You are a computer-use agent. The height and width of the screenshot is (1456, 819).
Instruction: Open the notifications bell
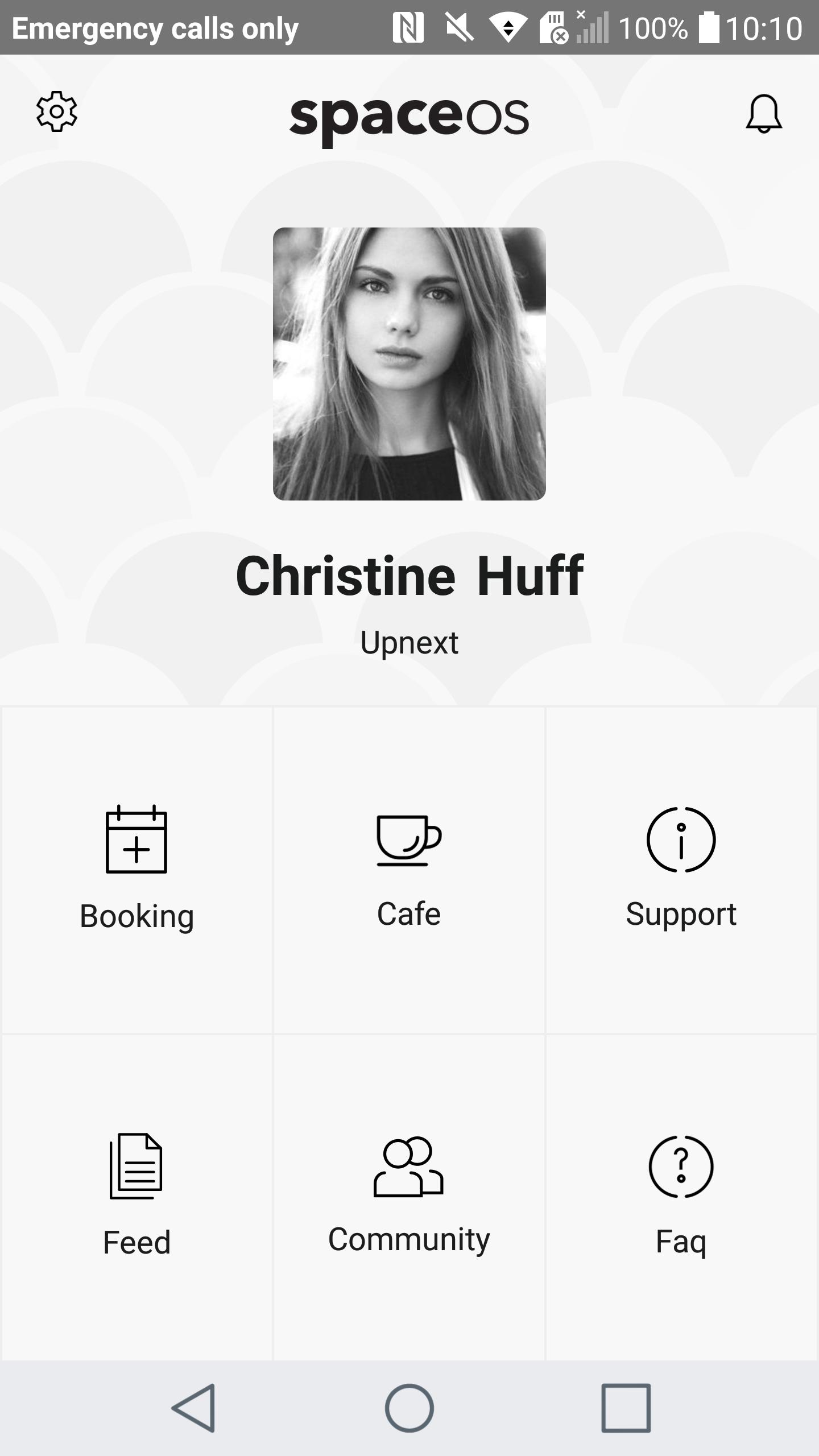point(764,114)
